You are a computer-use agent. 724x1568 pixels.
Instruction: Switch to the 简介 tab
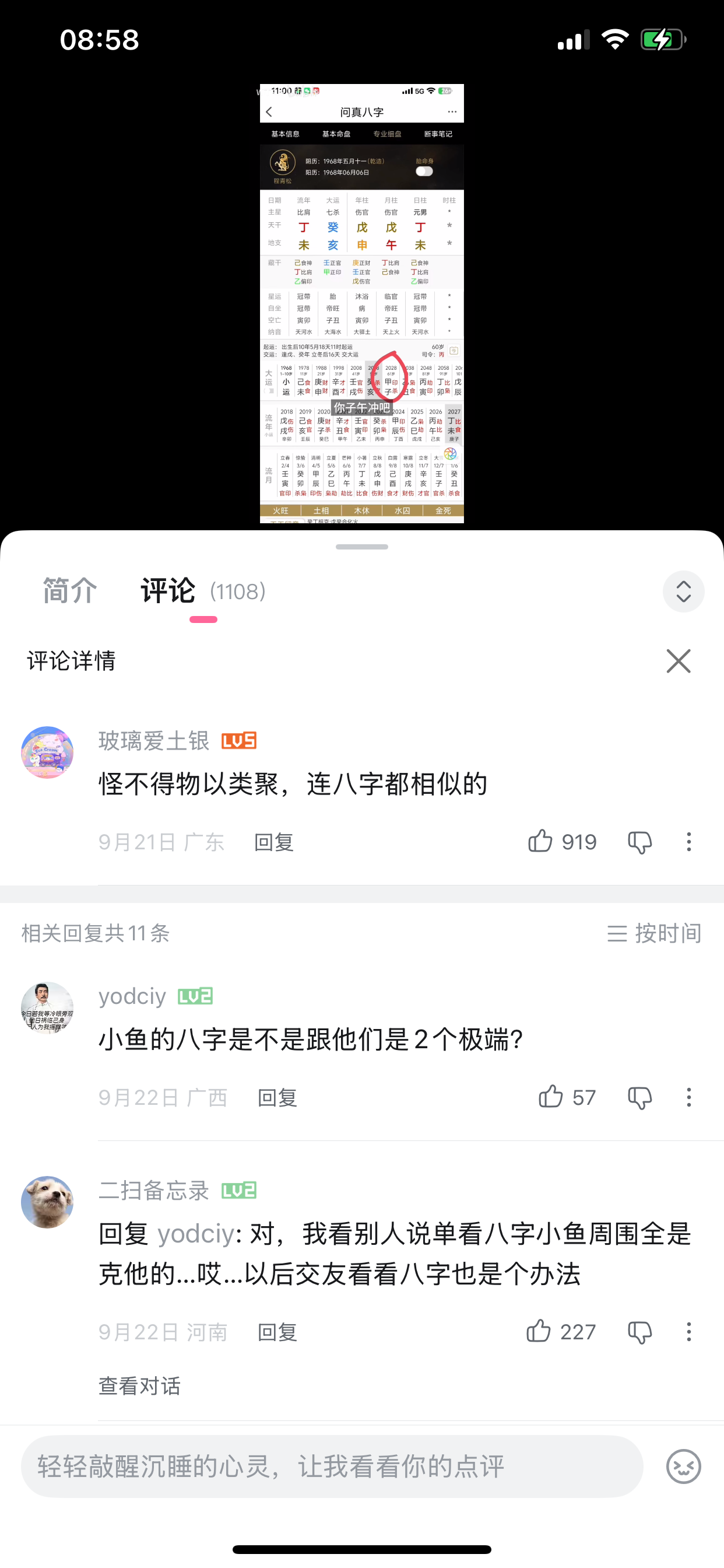pos(70,591)
